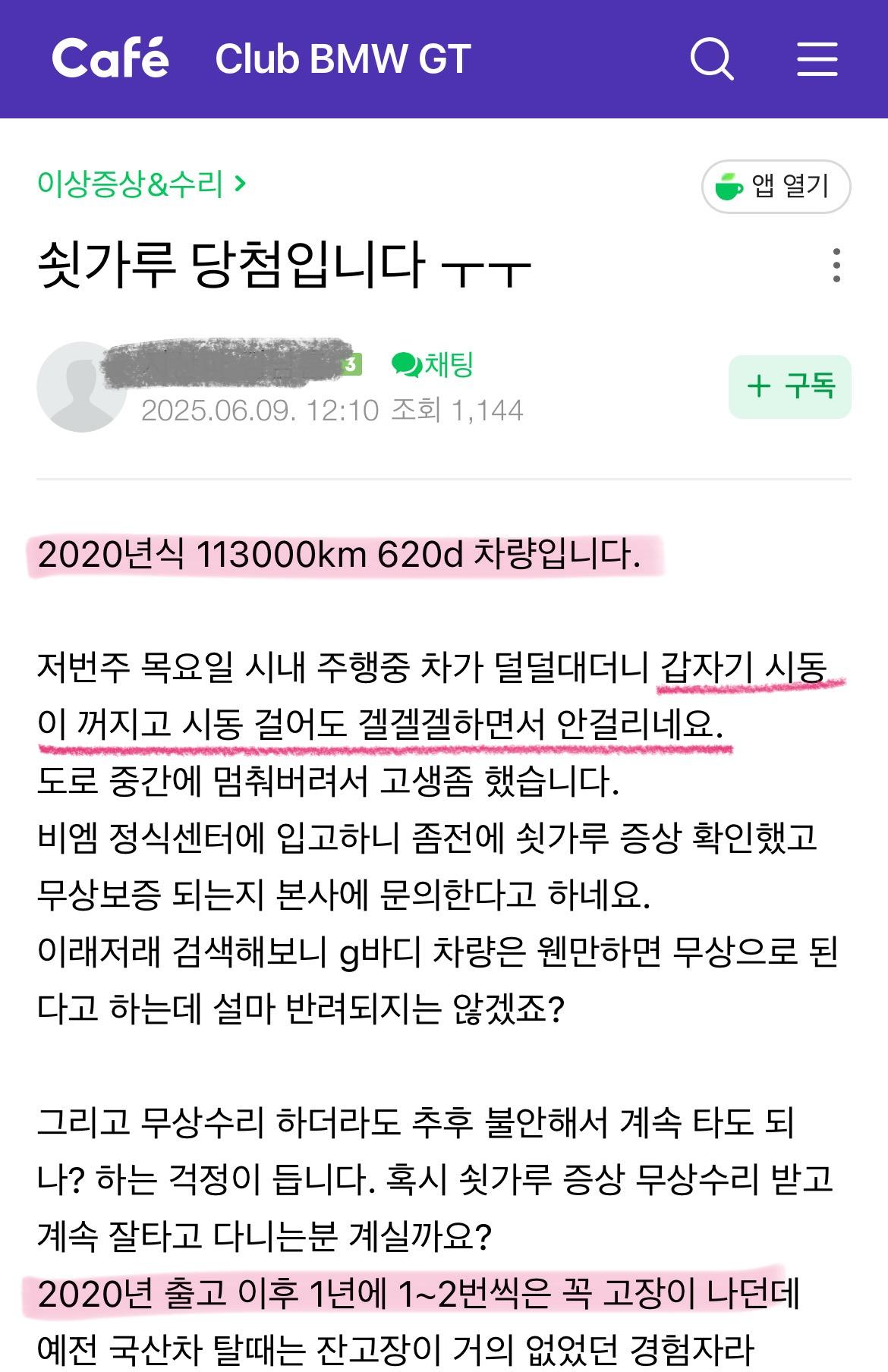Open the post's more options menu
The width and height of the screenshot is (888, 1372).
[x=836, y=266]
